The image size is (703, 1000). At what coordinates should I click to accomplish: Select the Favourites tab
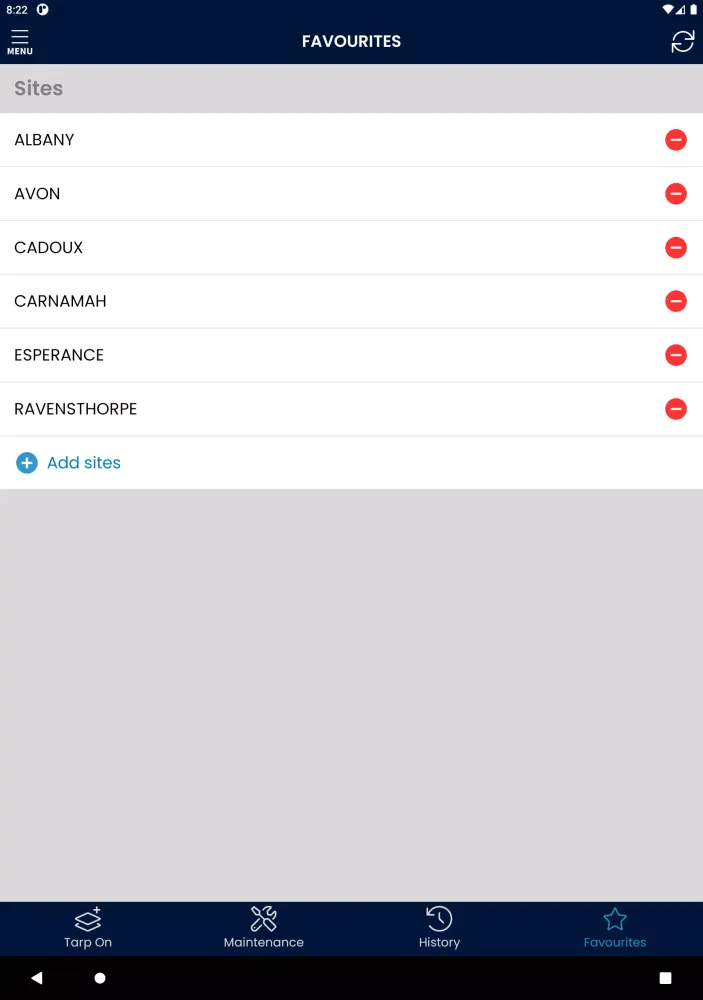pyautogui.click(x=615, y=928)
